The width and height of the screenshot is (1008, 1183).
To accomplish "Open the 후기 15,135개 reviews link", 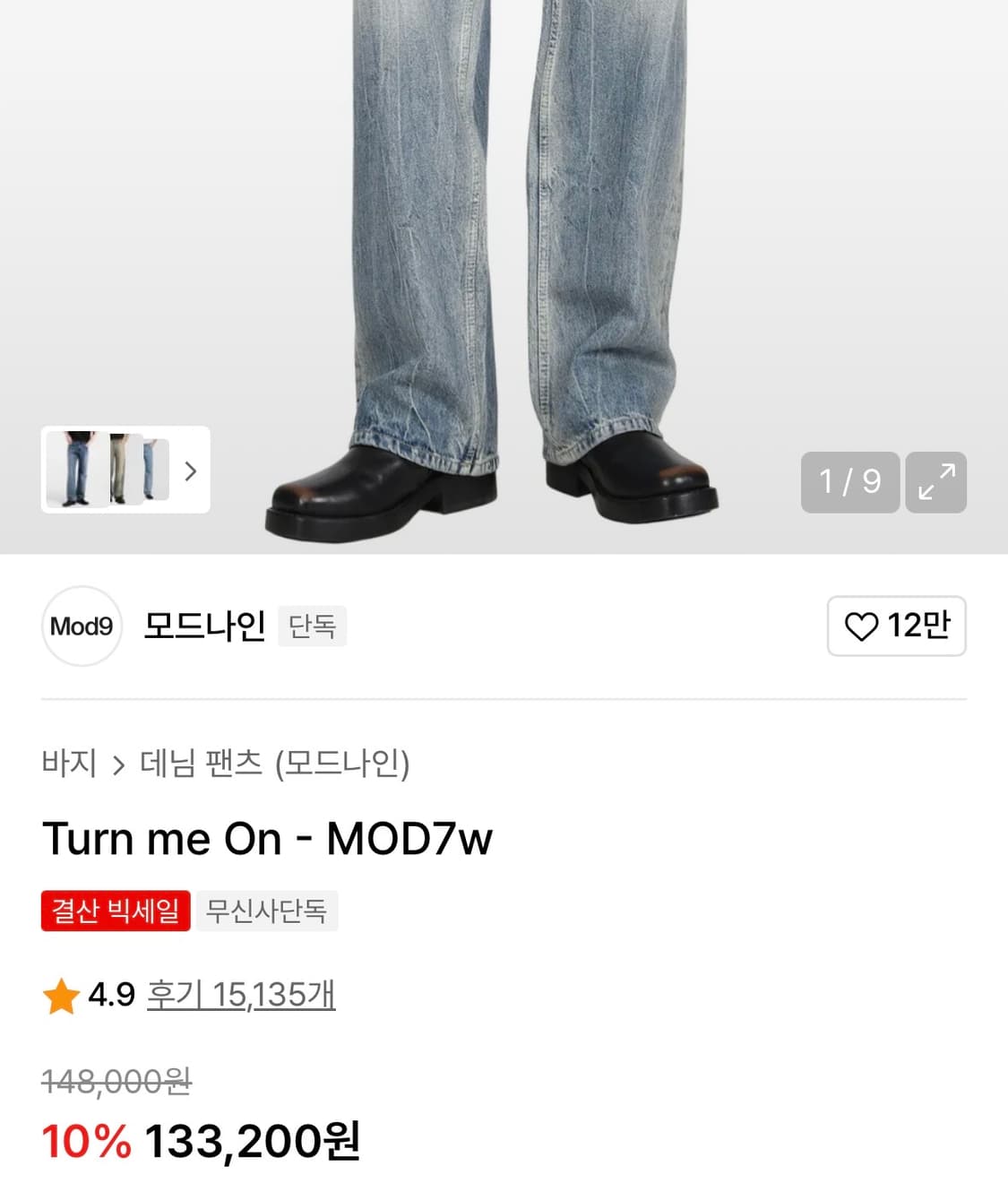I will tap(241, 995).
